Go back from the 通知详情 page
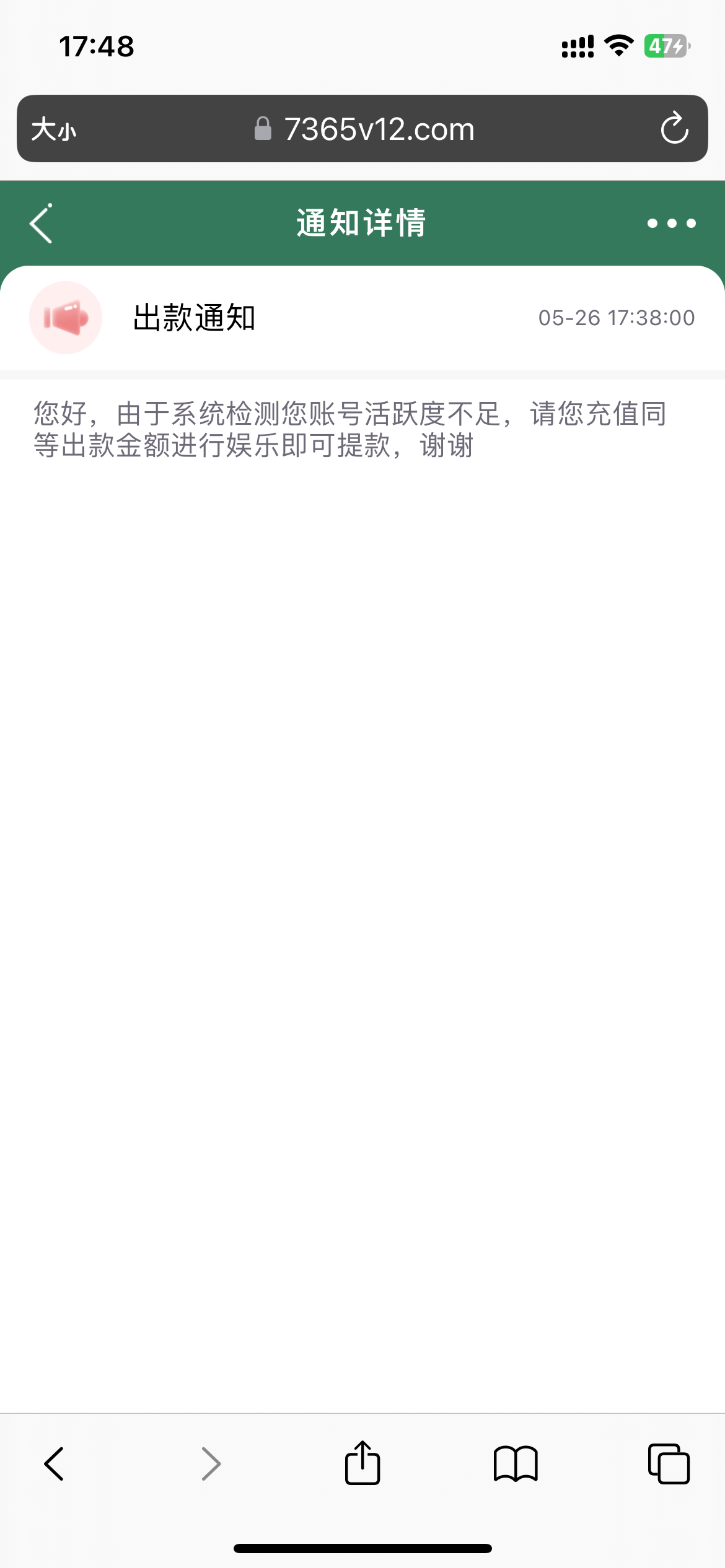 coord(41,224)
